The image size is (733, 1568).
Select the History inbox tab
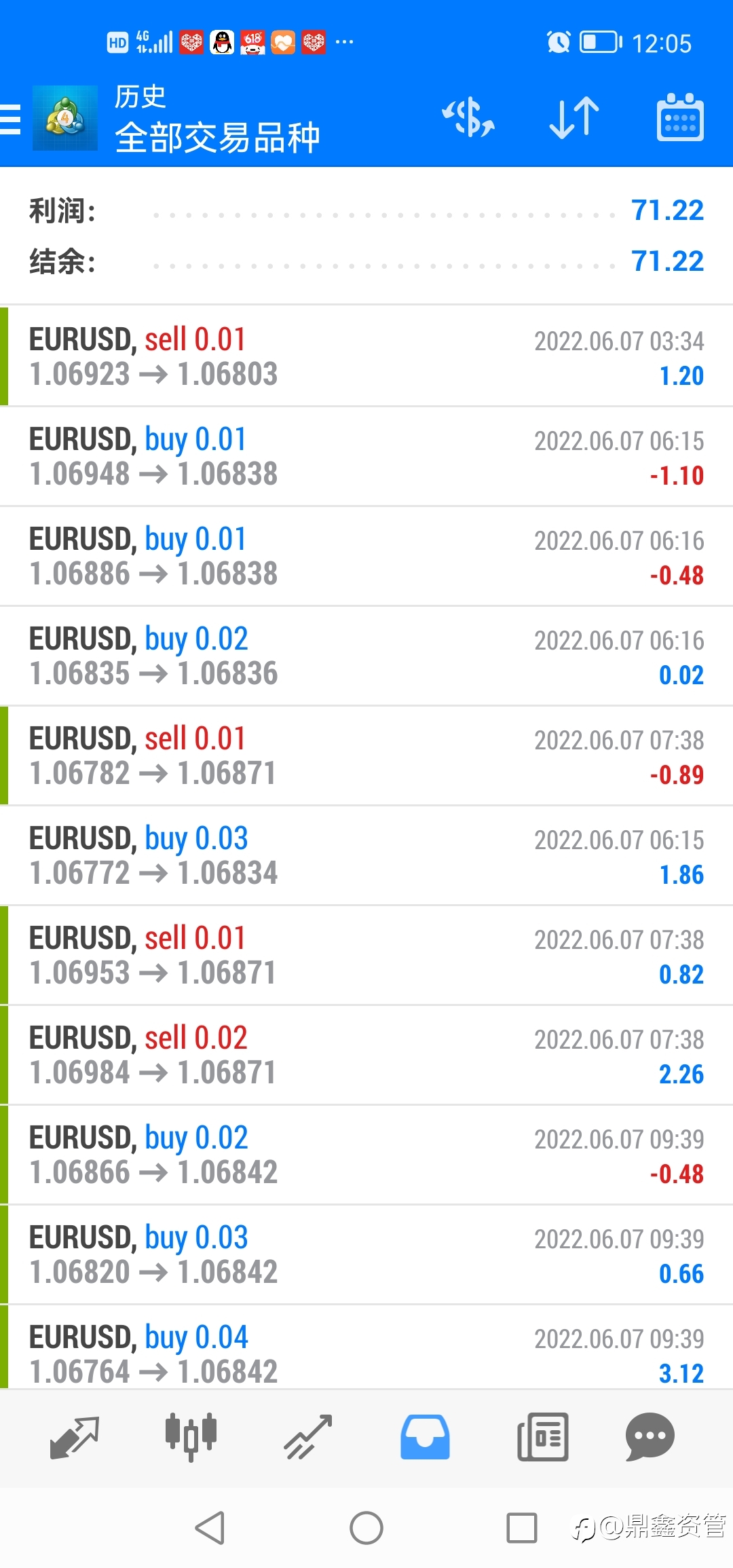pyautogui.click(x=425, y=1437)
